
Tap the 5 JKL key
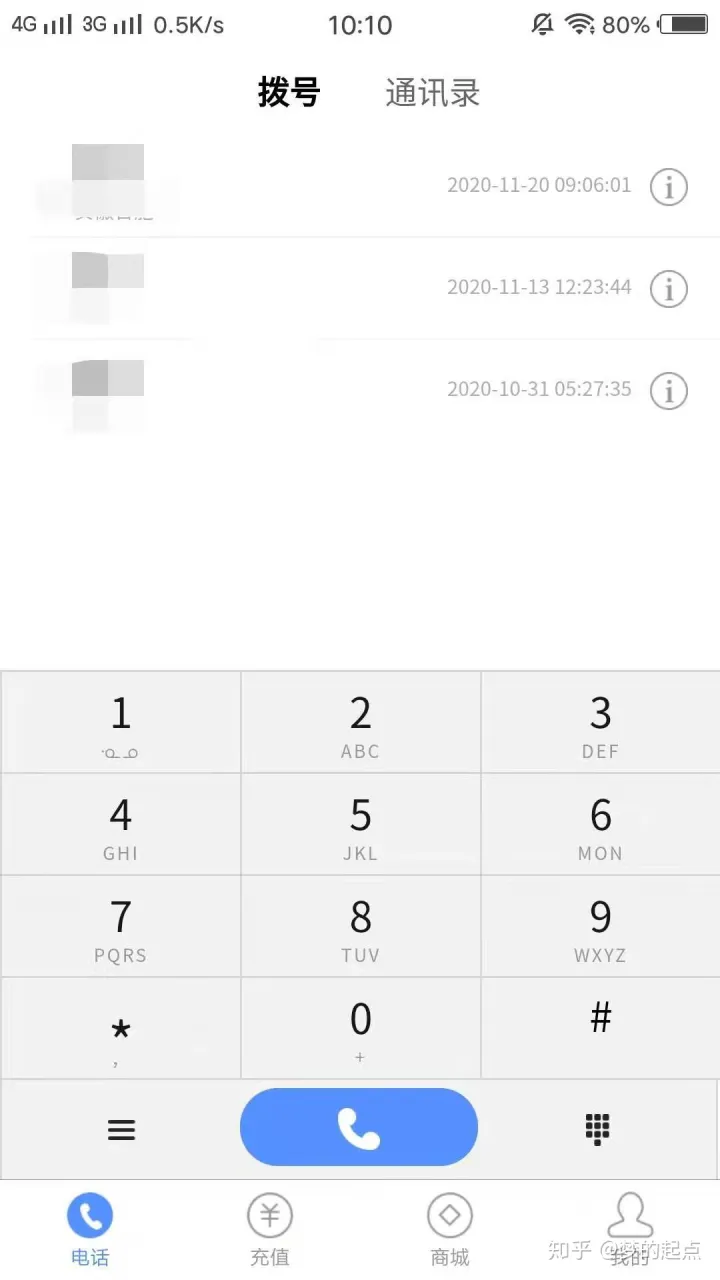tap(360, 826)
